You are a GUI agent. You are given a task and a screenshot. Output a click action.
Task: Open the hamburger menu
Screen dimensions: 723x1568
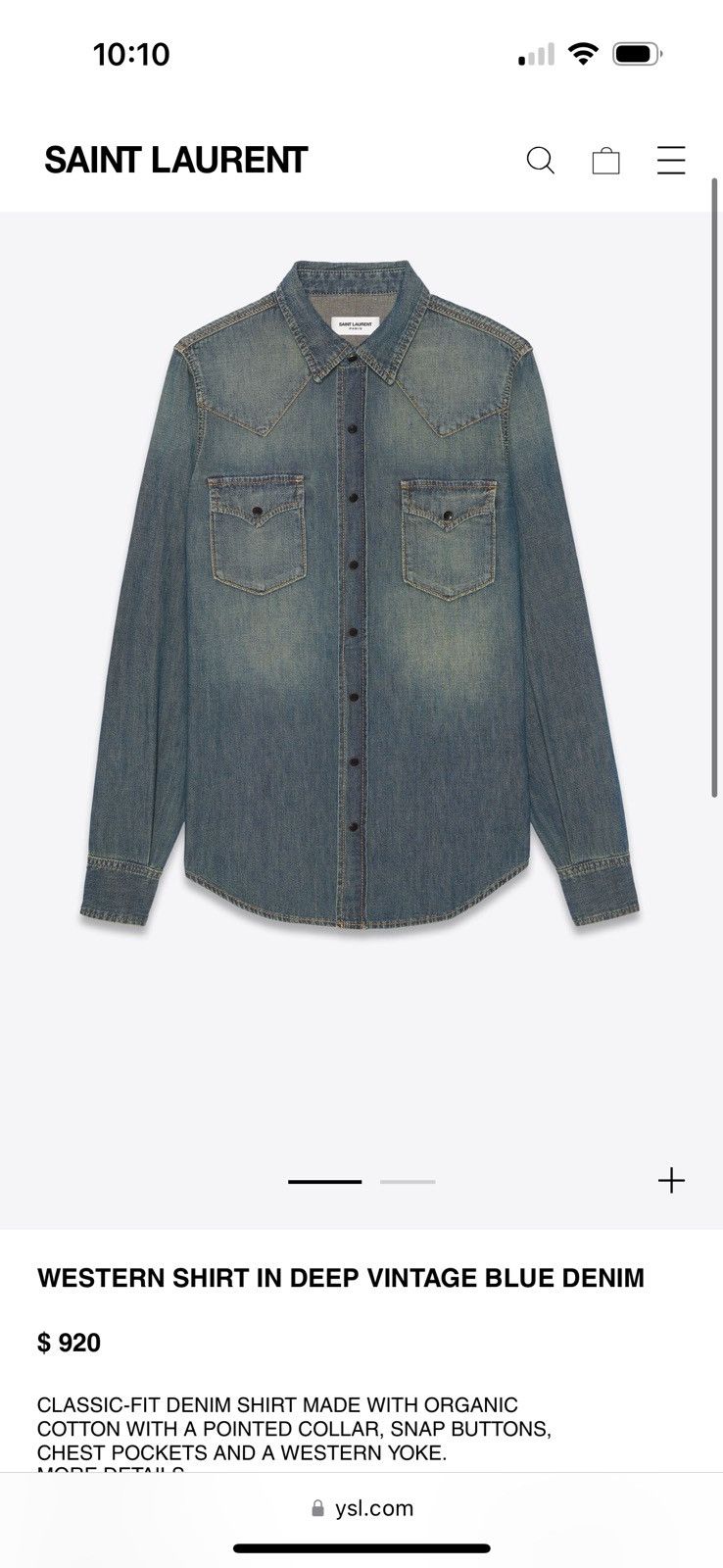(671, 161)
